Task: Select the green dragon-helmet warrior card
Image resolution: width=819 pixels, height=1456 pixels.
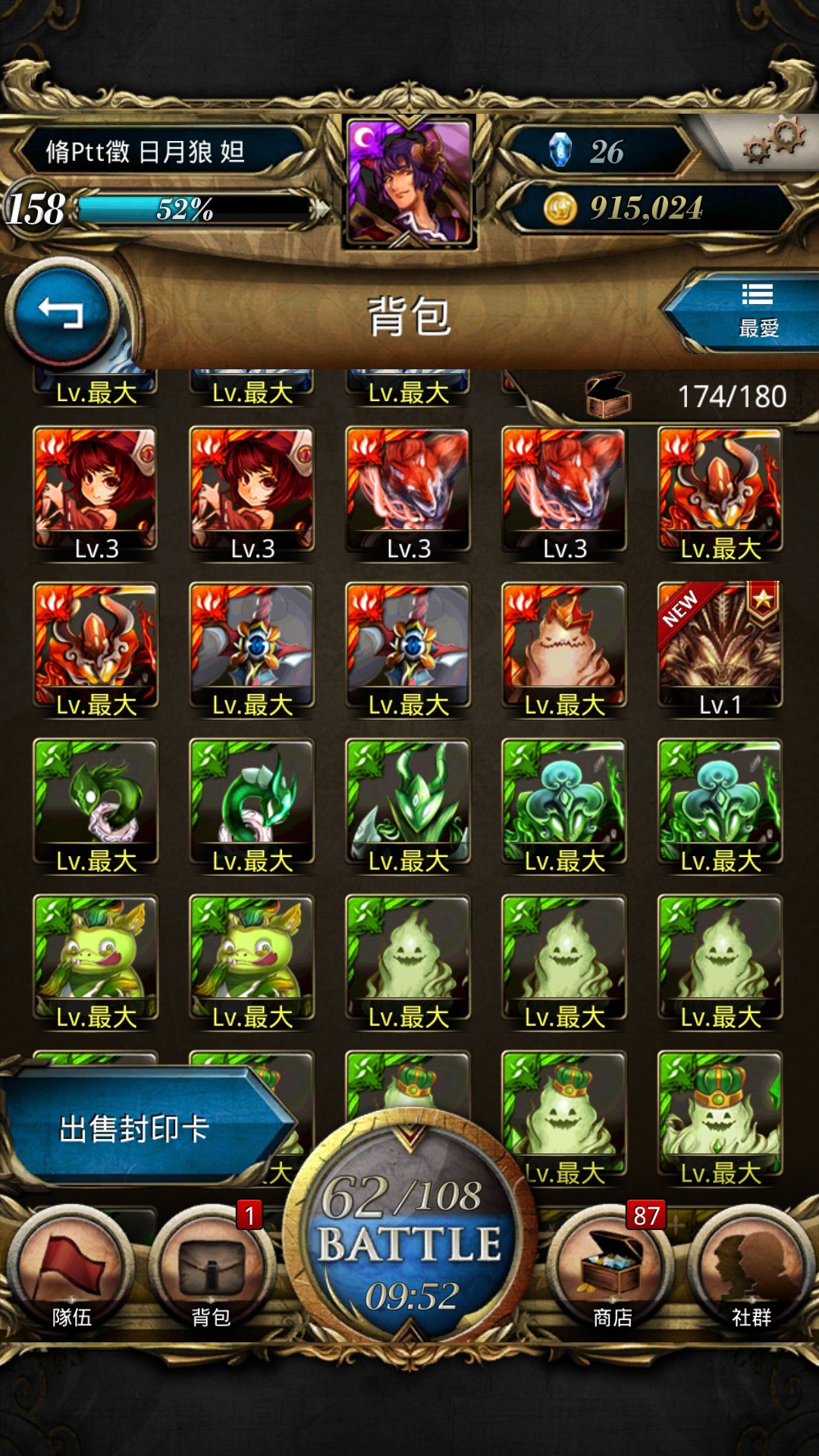Action: 408,802
